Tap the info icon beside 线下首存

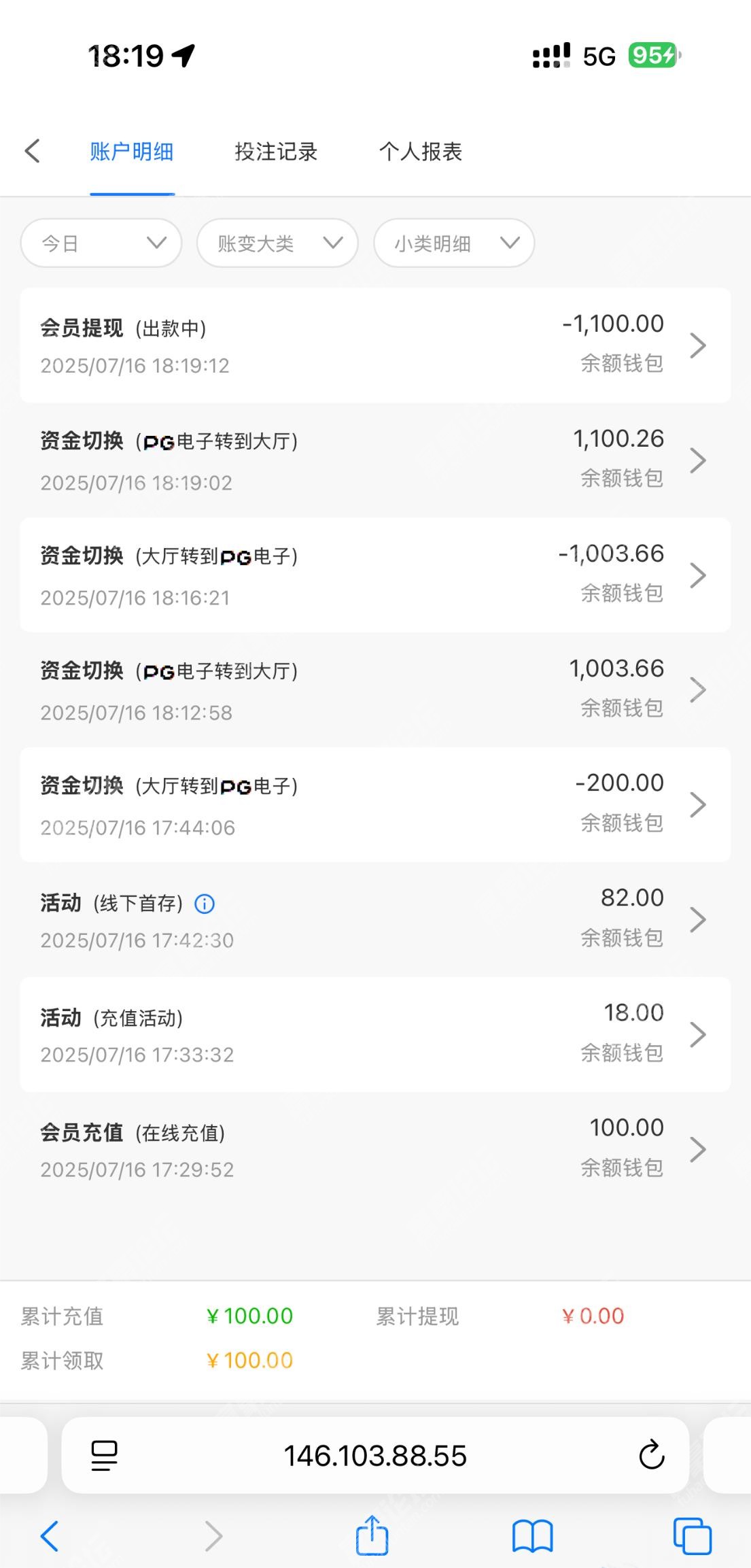(x=205, y=904)
